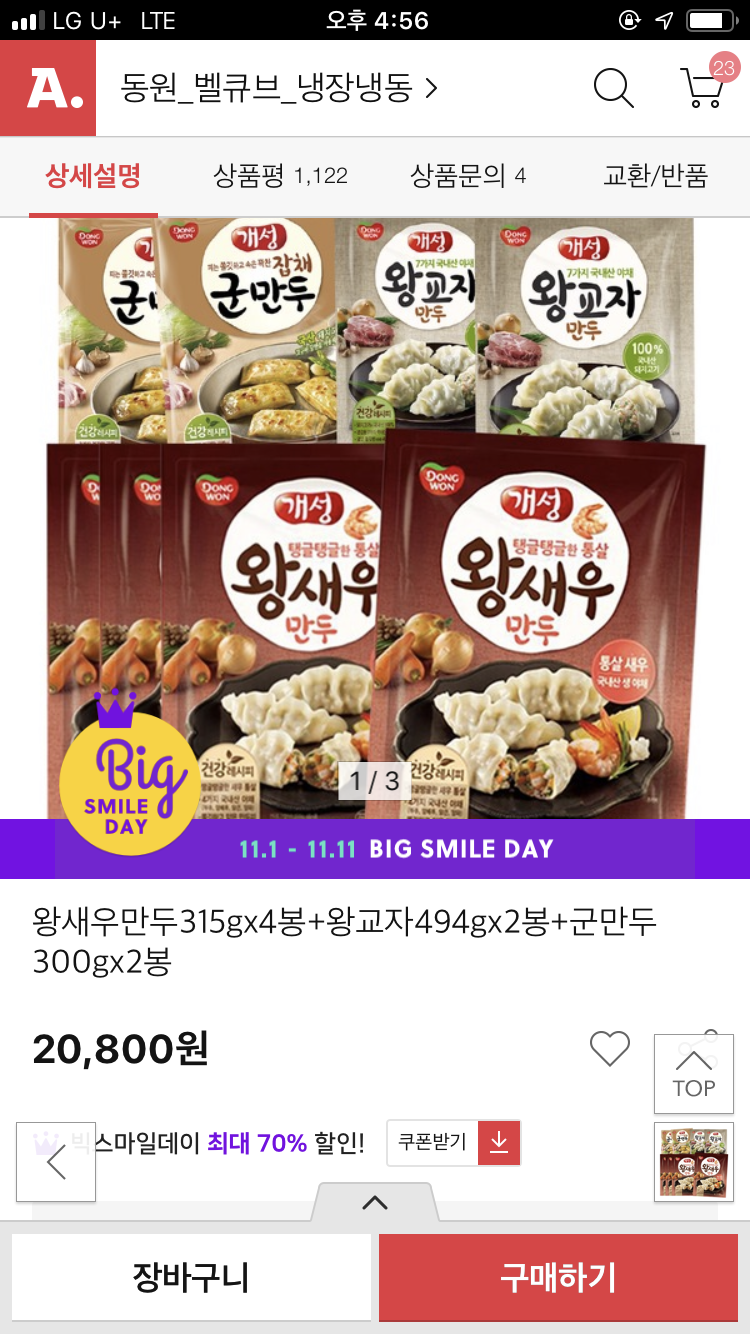Open the Big Smile Day banner

point(375,849)
